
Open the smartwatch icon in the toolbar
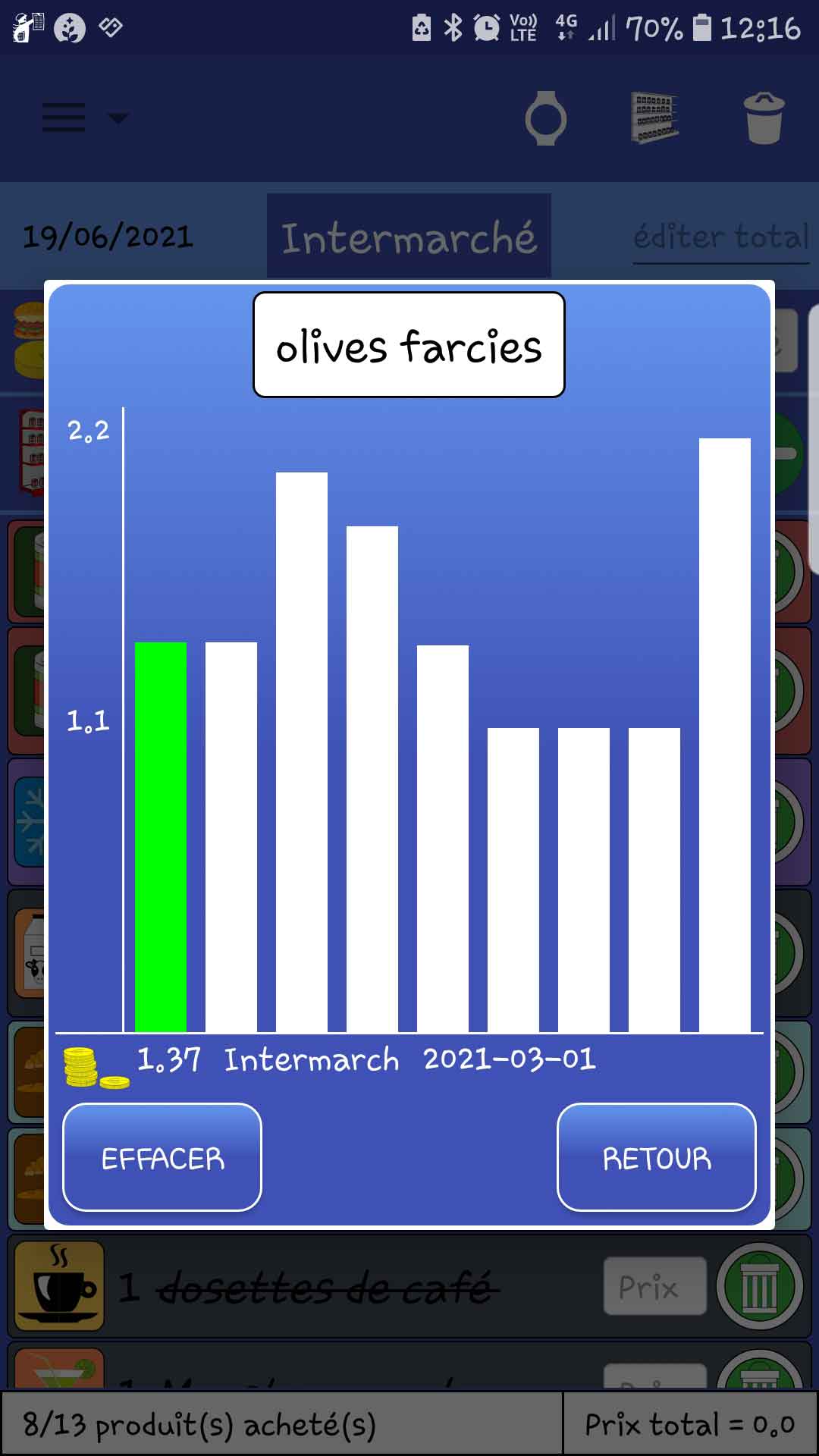(546, 118)
